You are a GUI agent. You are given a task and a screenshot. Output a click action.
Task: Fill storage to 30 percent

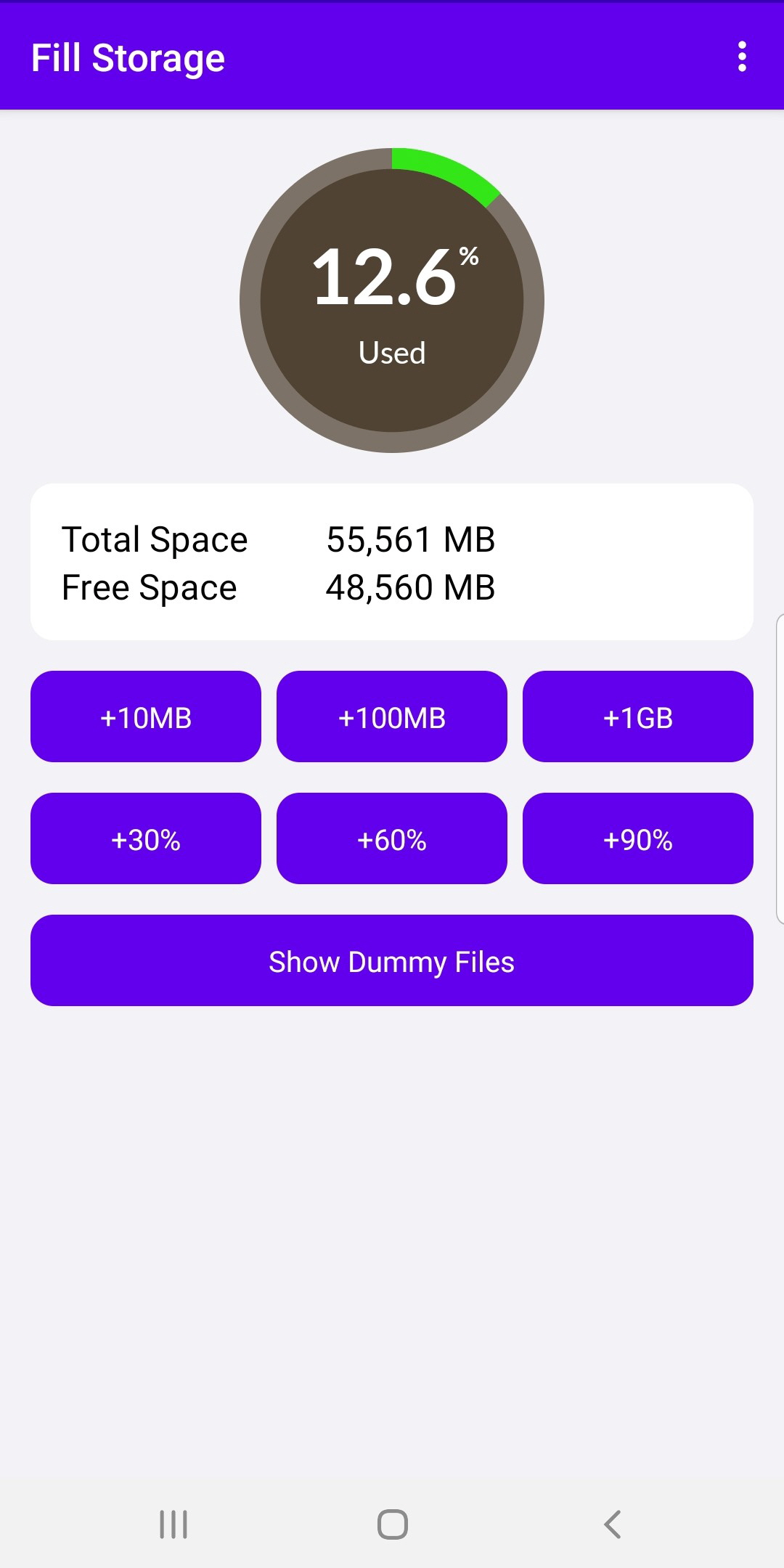[145, 838]
